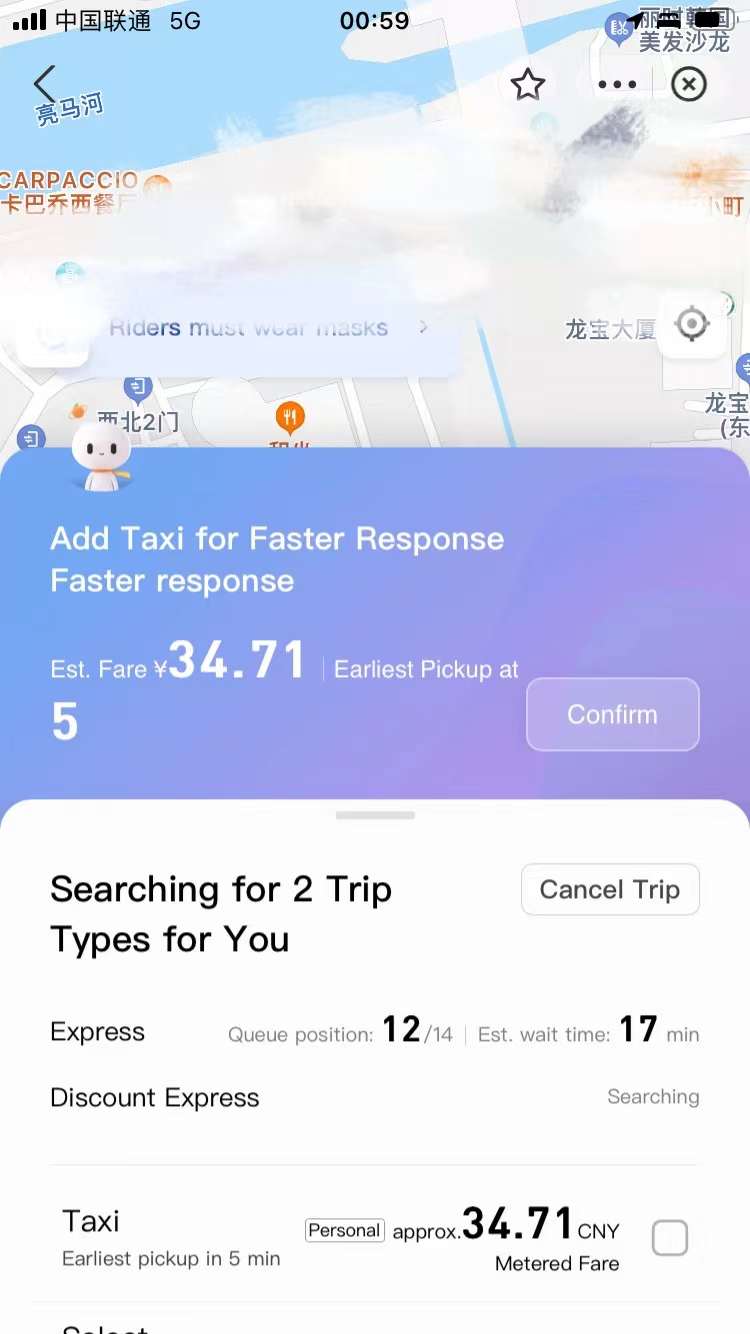Open the three-dot more menu
The width and height of the screenshot is (750, 1334).
pyautogui.click(x=617, y=85)
